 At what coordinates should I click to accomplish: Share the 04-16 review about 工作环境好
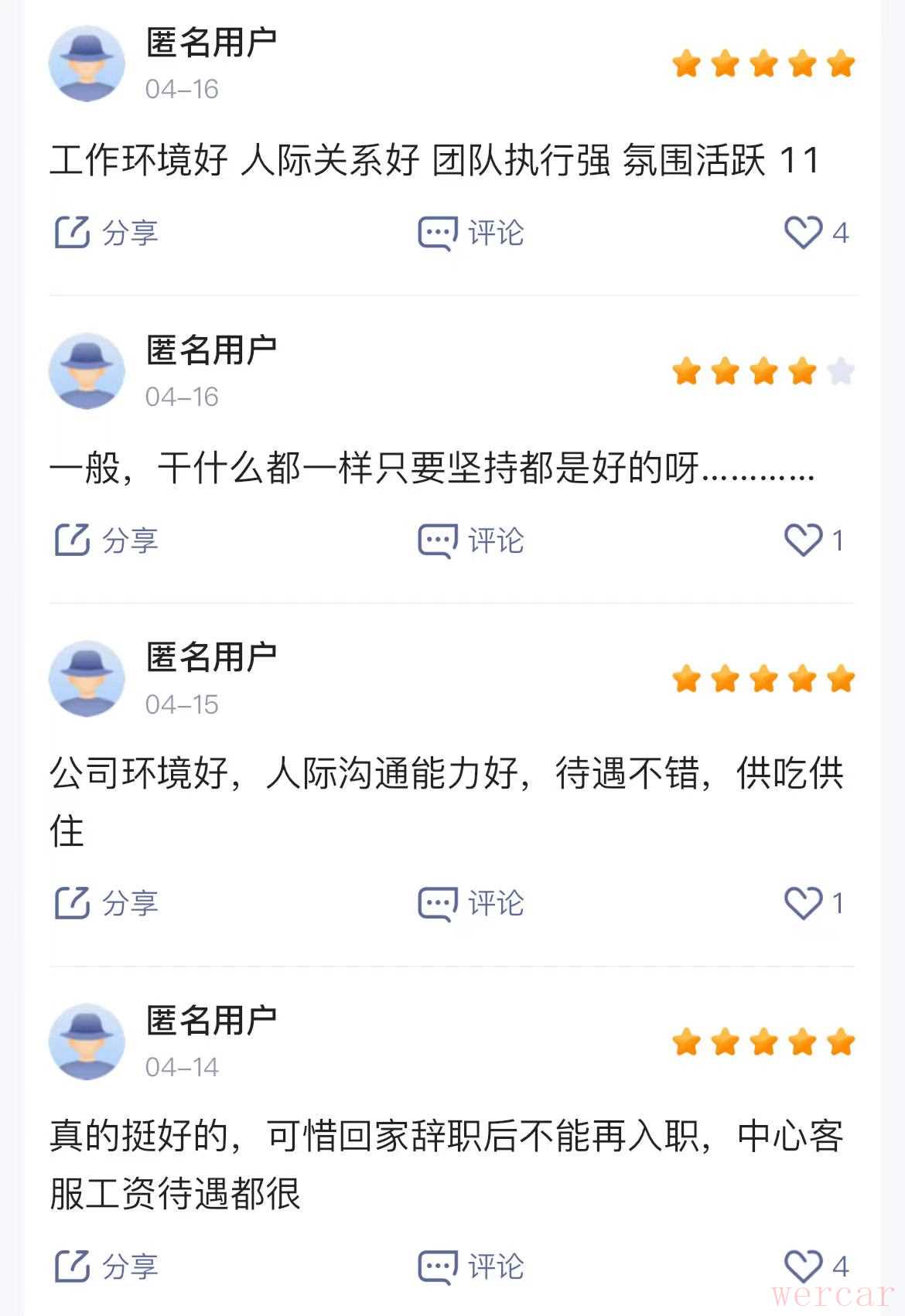(105, 233)
